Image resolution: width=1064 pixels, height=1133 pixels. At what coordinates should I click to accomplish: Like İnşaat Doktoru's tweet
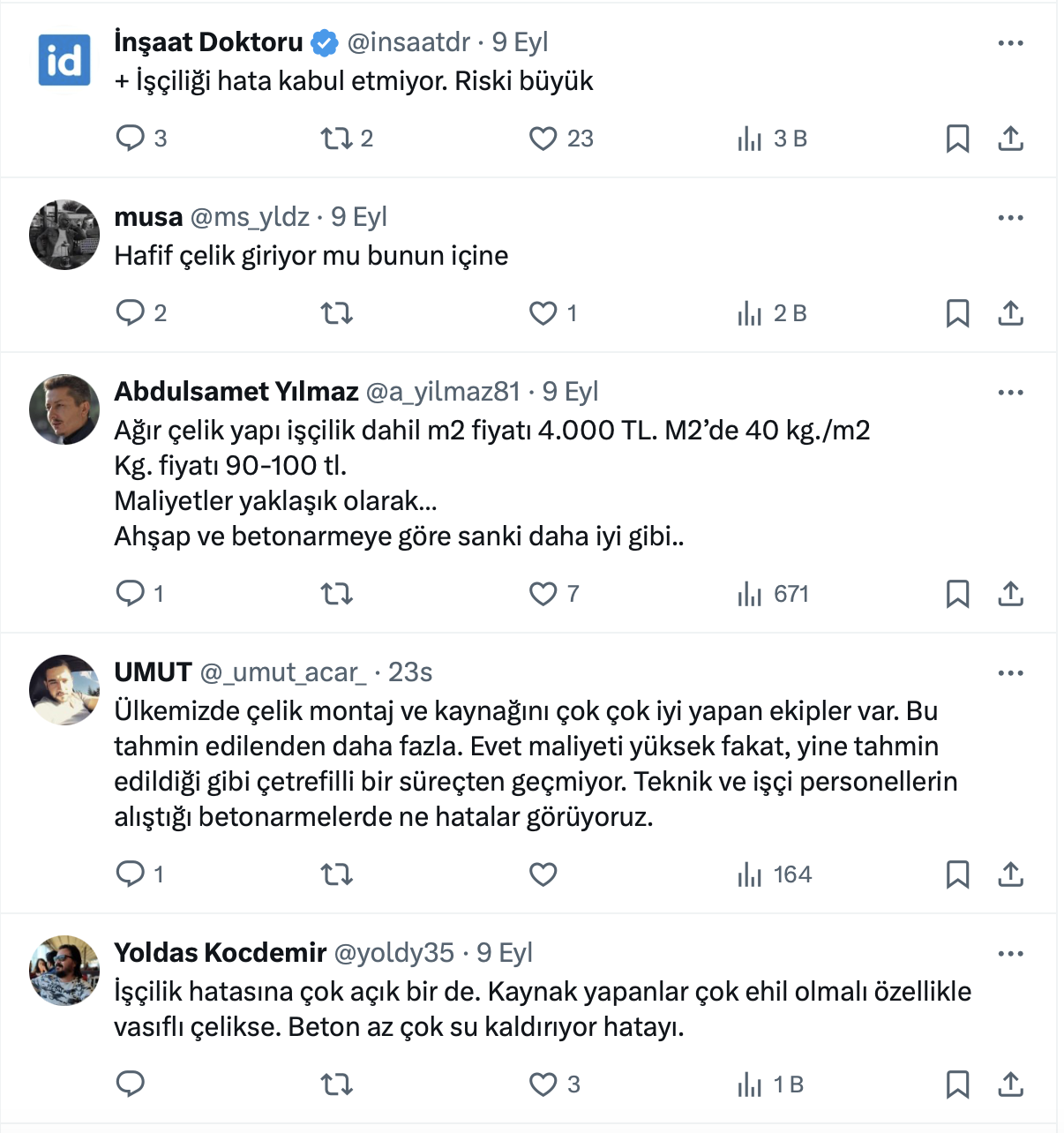click(543, 139)
